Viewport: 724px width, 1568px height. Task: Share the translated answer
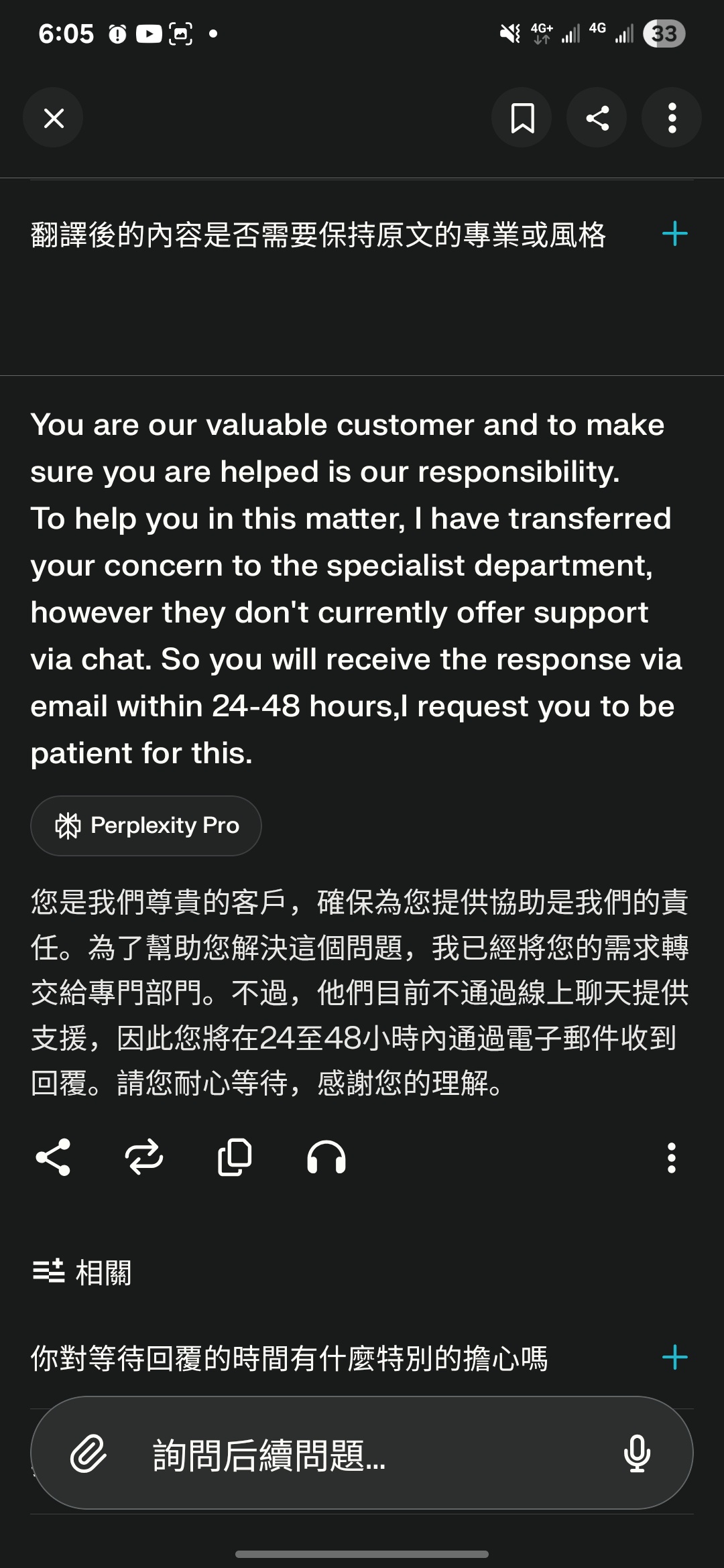[53, 1157]
